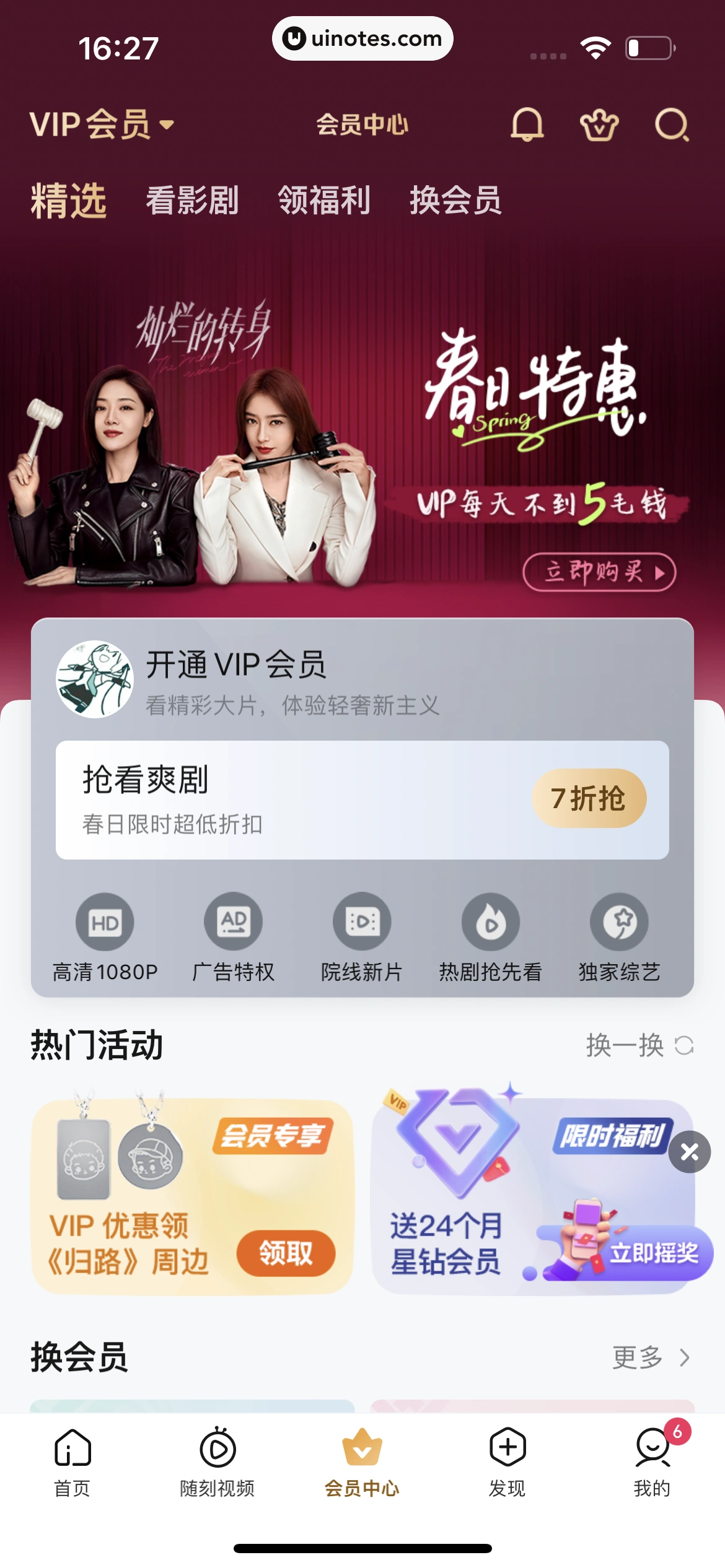Select the 广告特权 ad privilege icon

(x=233, y=921)
